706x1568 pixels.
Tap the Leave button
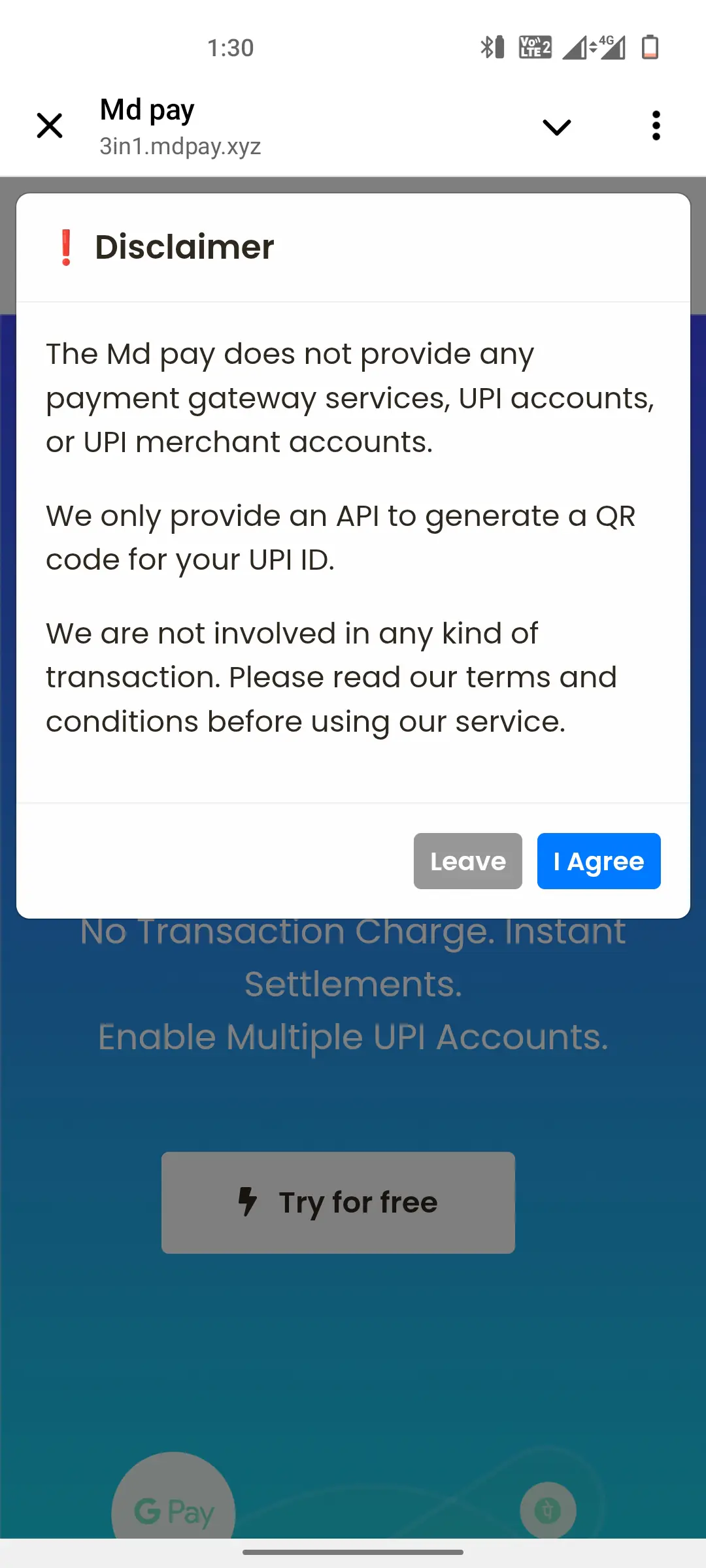pyautogui.click(x=468, y=861)
